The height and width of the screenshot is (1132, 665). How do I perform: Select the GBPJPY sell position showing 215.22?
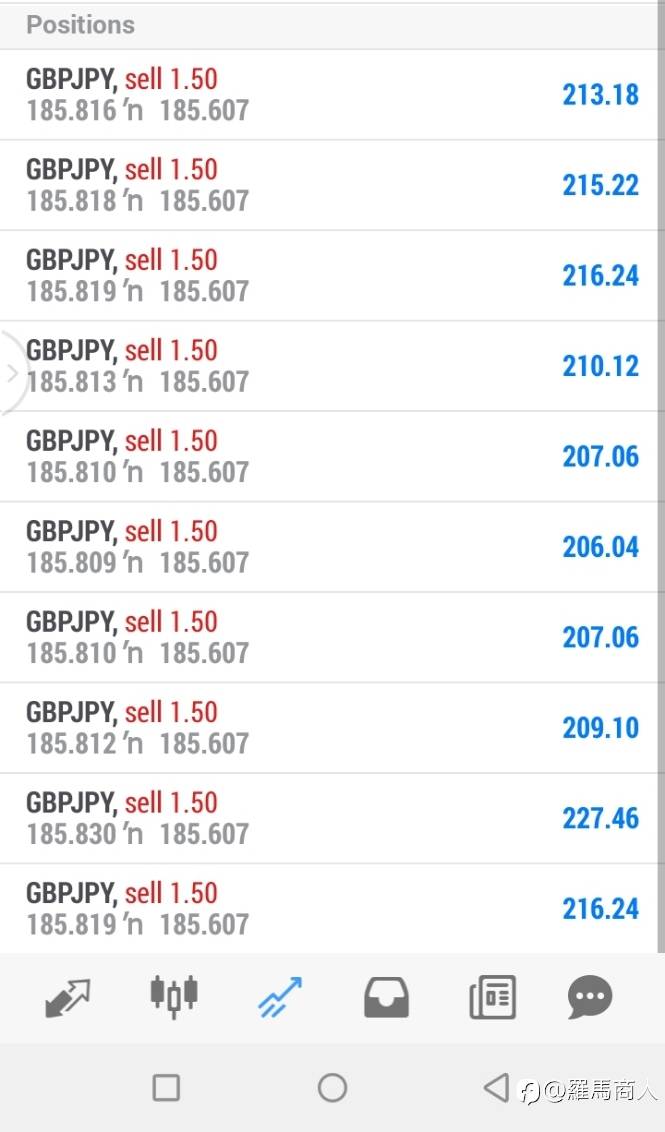pyautogui.click(x=332, y=185)
